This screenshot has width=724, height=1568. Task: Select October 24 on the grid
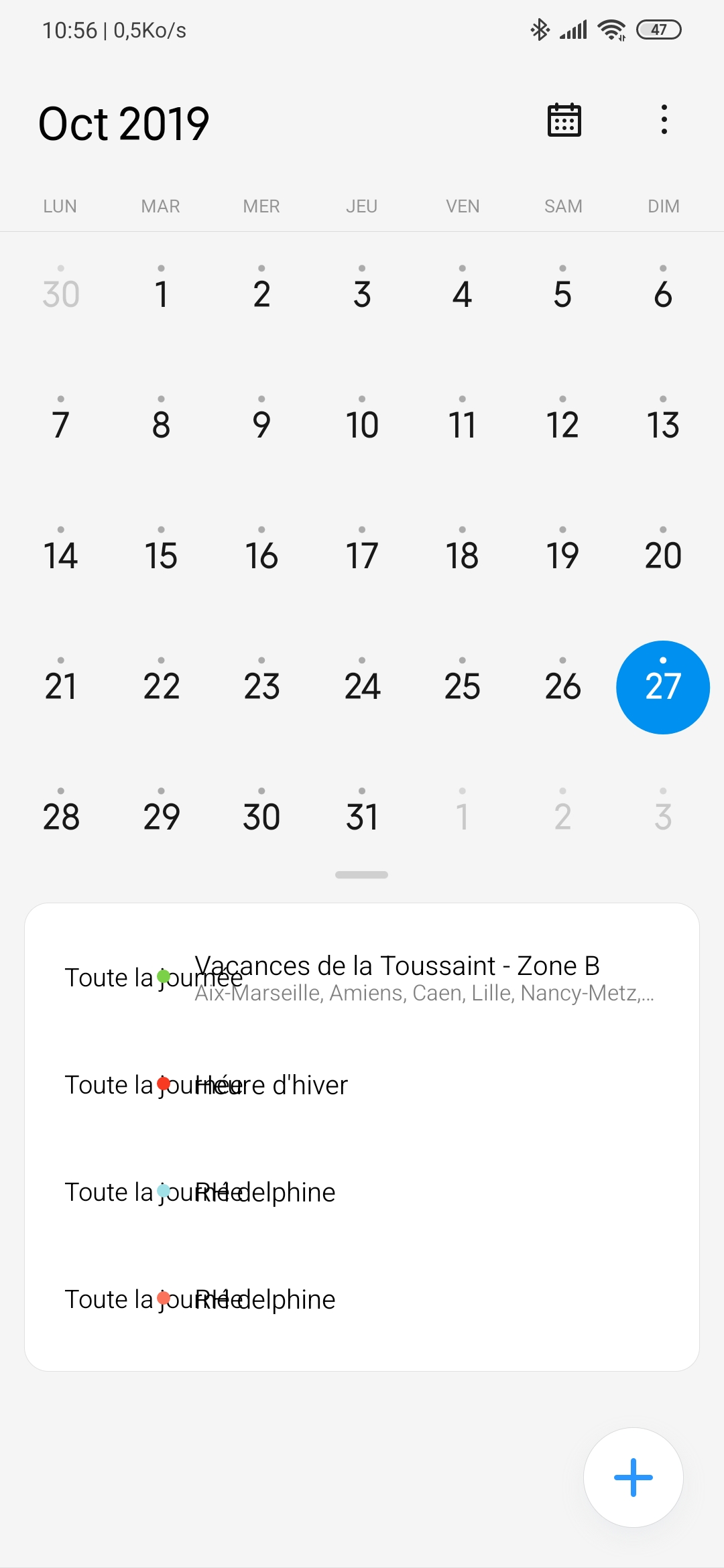point(362,686)
